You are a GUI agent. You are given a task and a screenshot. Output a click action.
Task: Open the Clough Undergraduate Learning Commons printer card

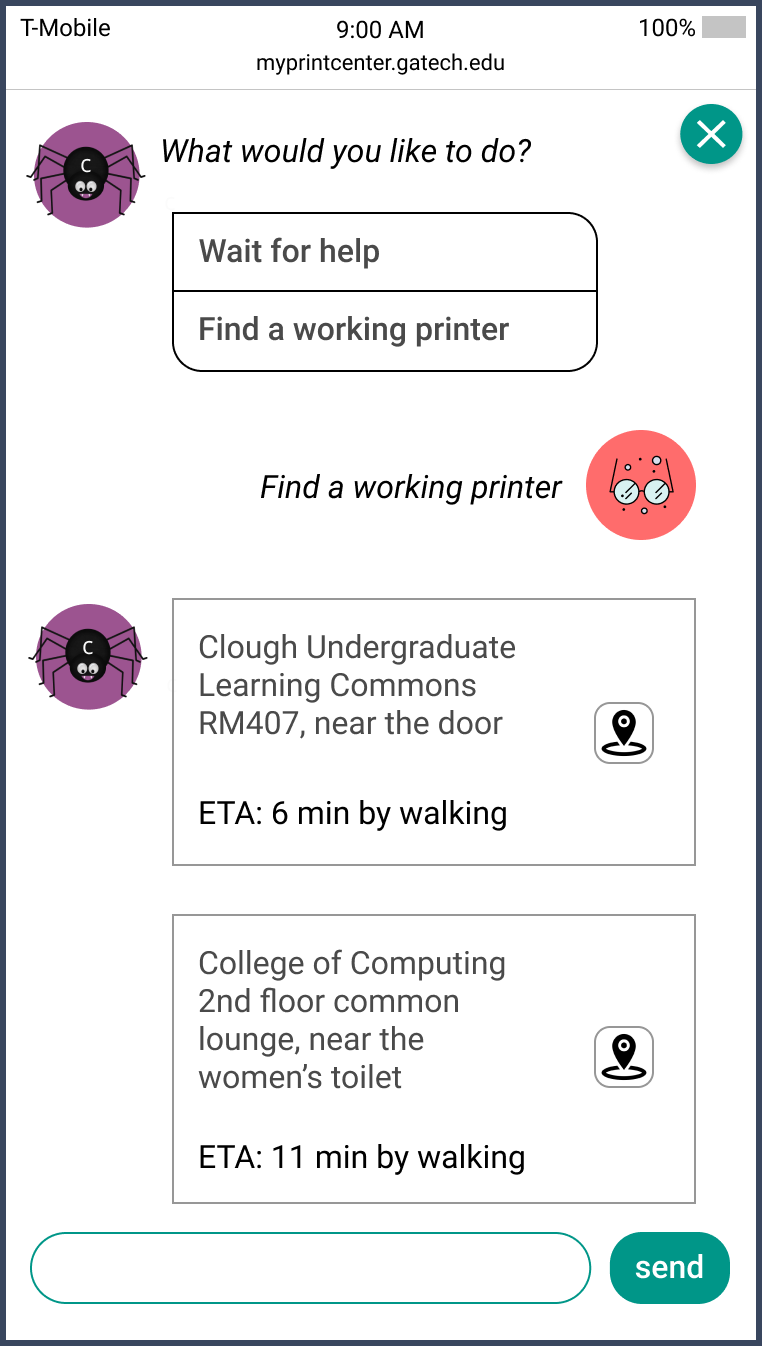tap(434, 732)
